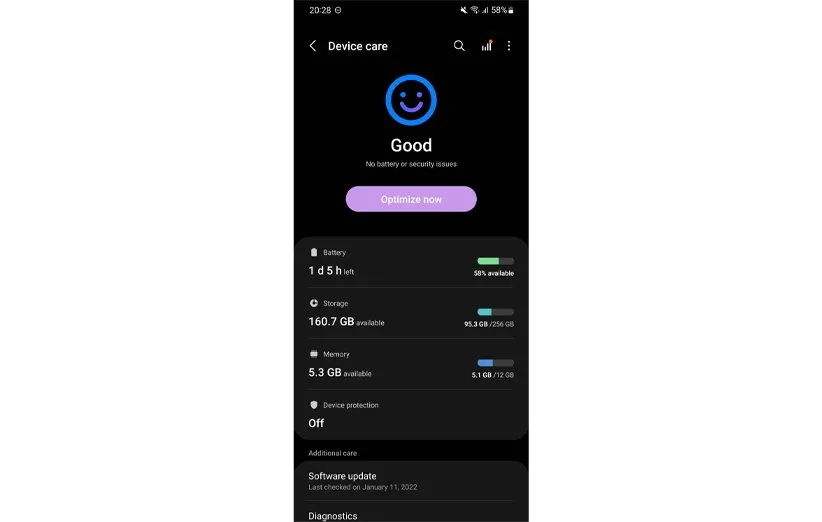This screenshot has width=822, height=522.
Task: Open Diagnostics
Action: point(411,515)
